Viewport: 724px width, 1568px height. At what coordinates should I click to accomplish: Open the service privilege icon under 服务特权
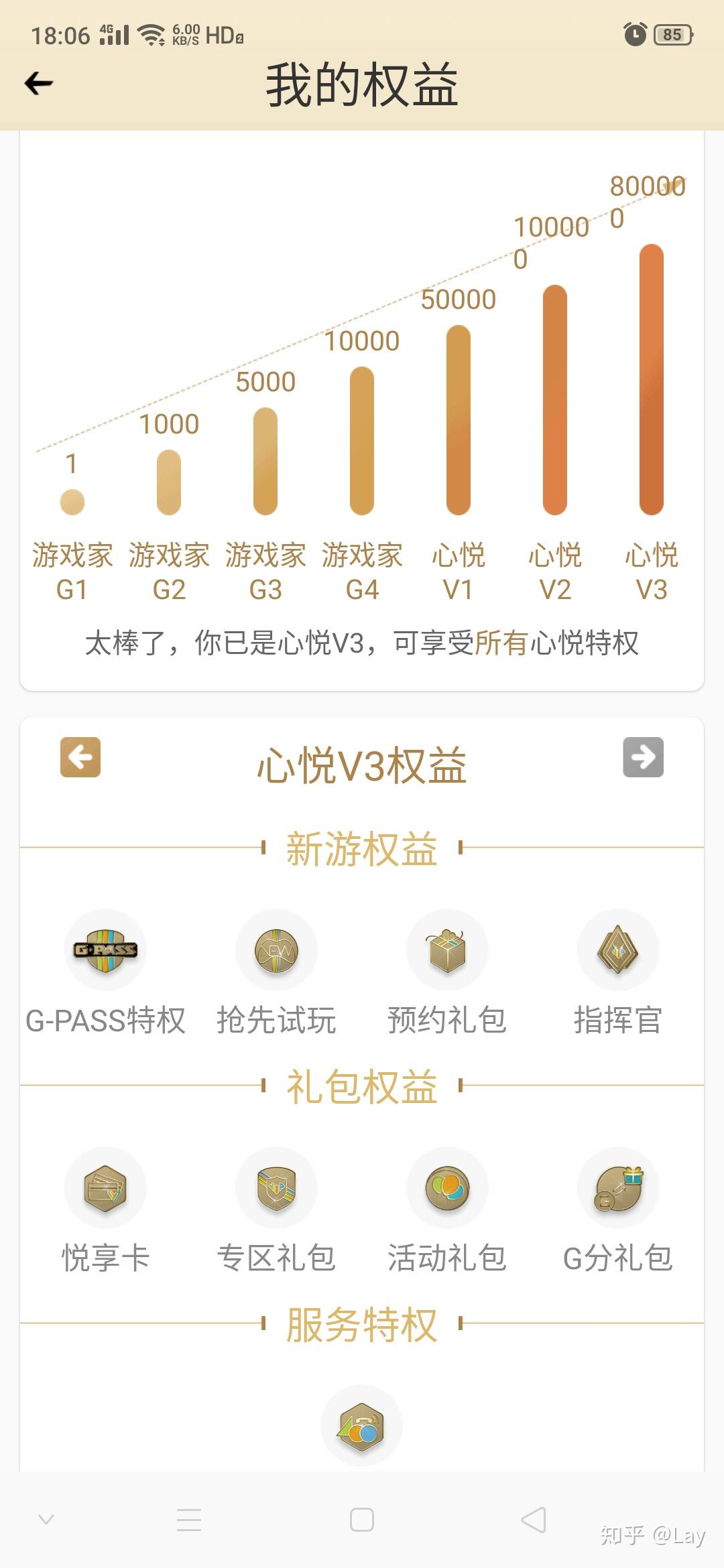362,1425
